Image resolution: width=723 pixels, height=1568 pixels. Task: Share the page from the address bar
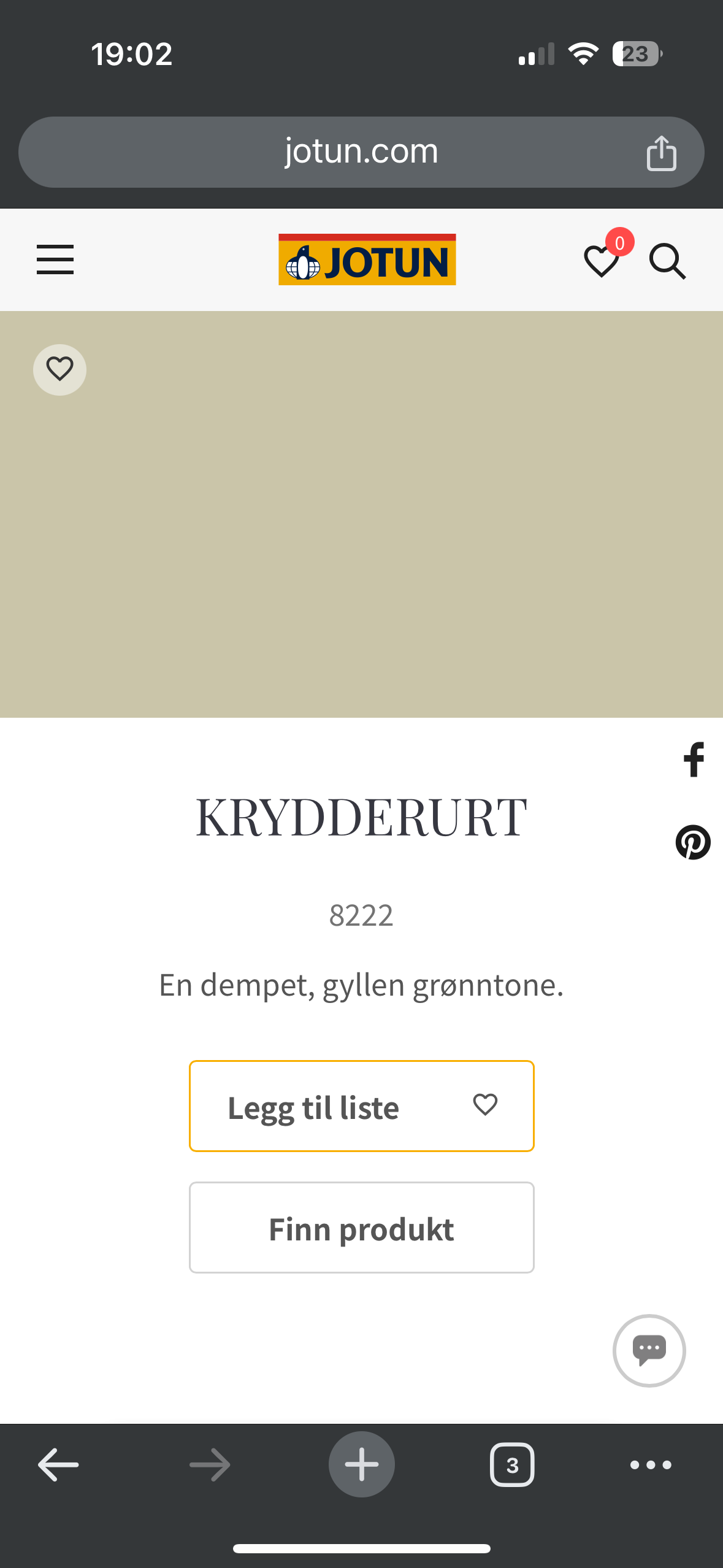[661, 153]
